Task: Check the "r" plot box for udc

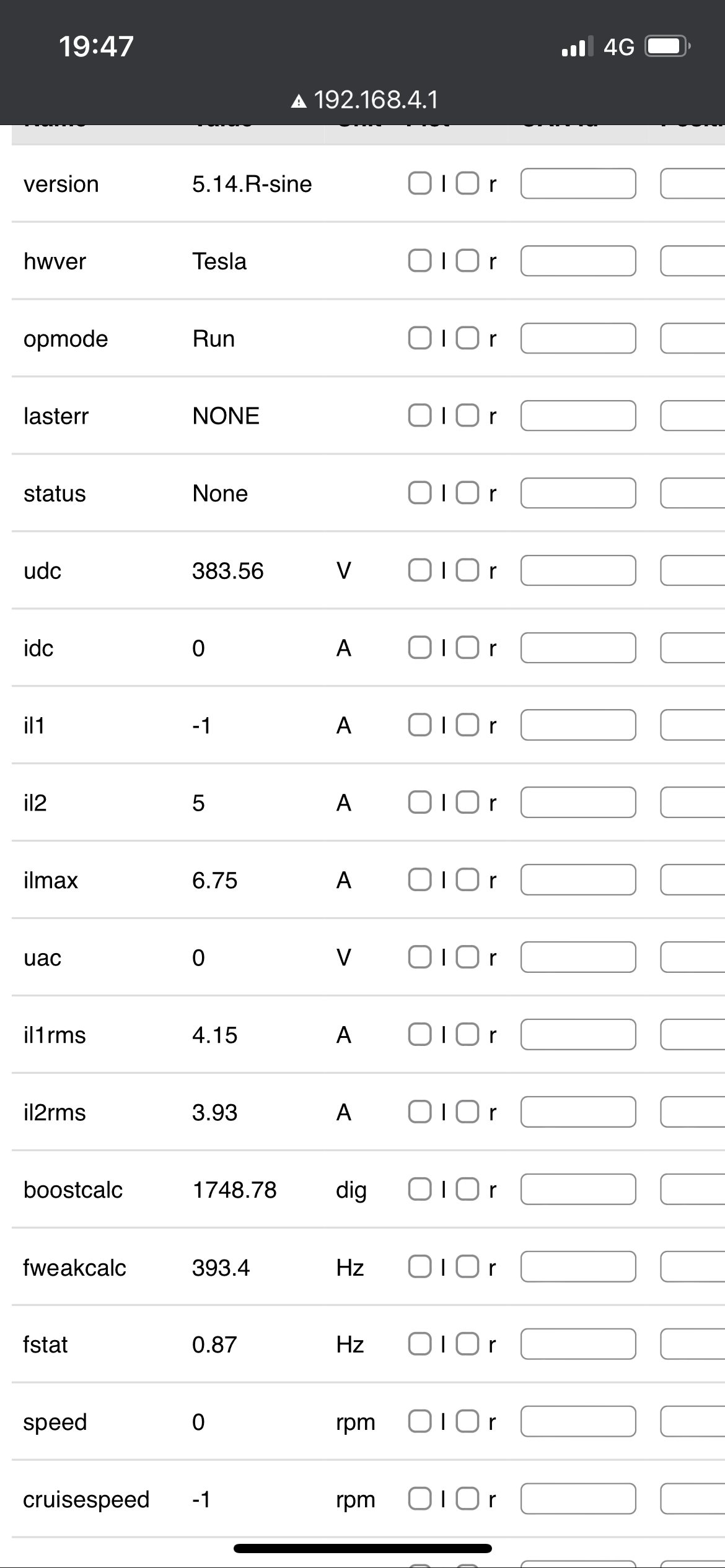Action: point(467,570)
